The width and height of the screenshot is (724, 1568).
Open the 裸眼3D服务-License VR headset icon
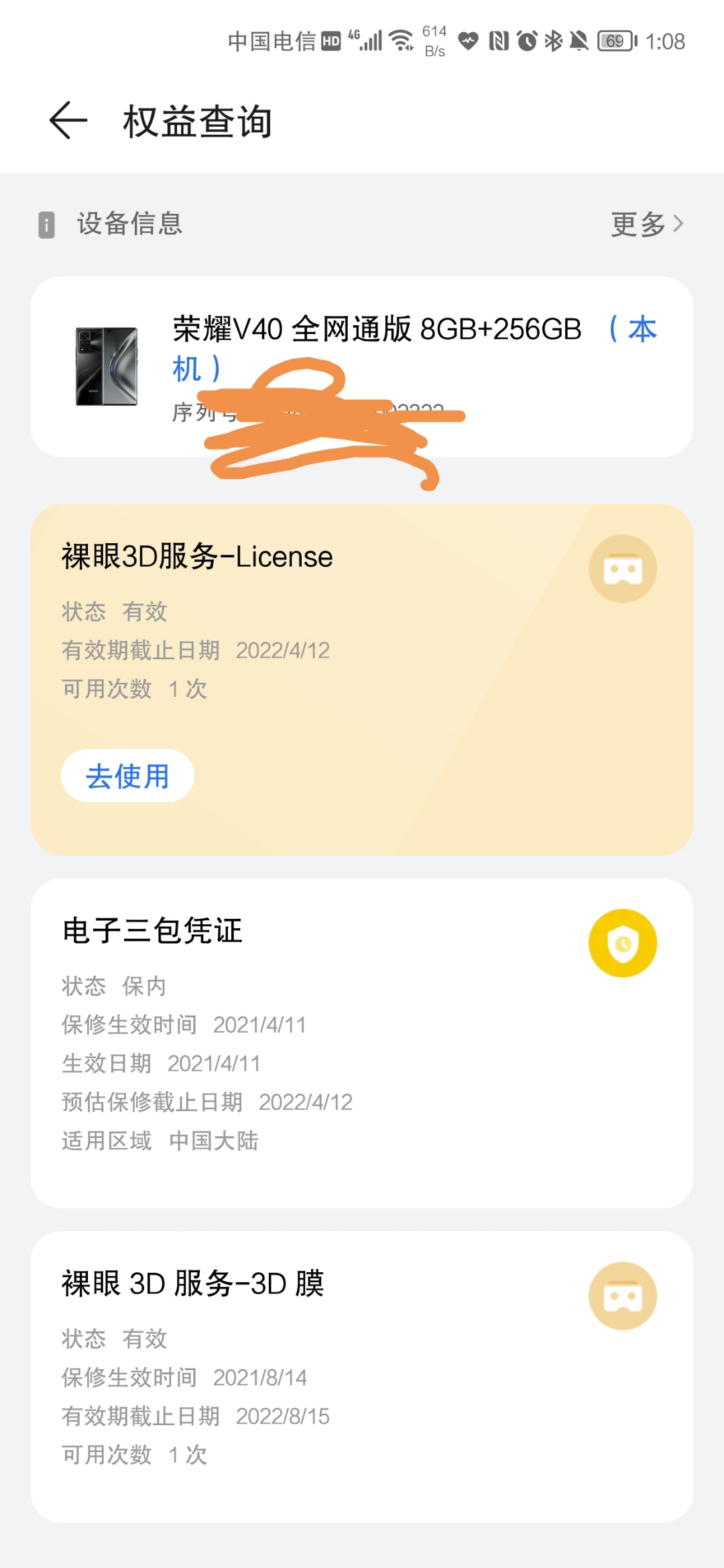(622, 568)
